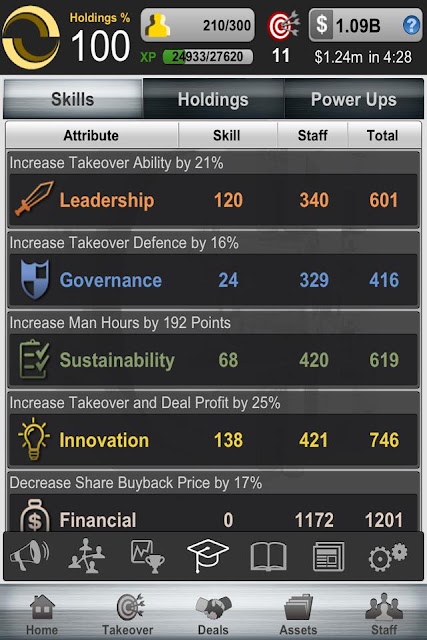Open settings gears icon
This screenshot has height=640, width=427.
point(387,556)
